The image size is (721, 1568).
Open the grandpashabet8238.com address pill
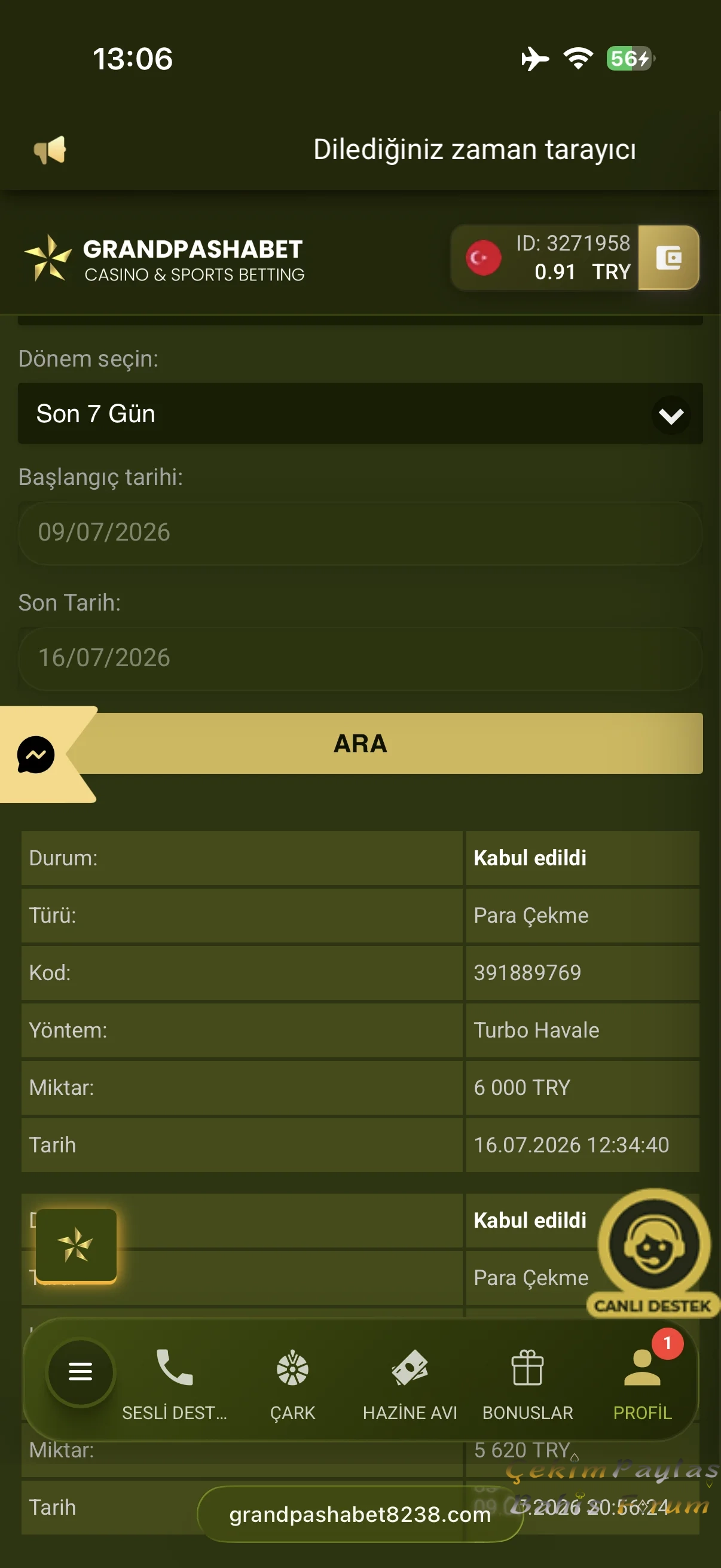pyautogui.click(x=360, y=1514)
